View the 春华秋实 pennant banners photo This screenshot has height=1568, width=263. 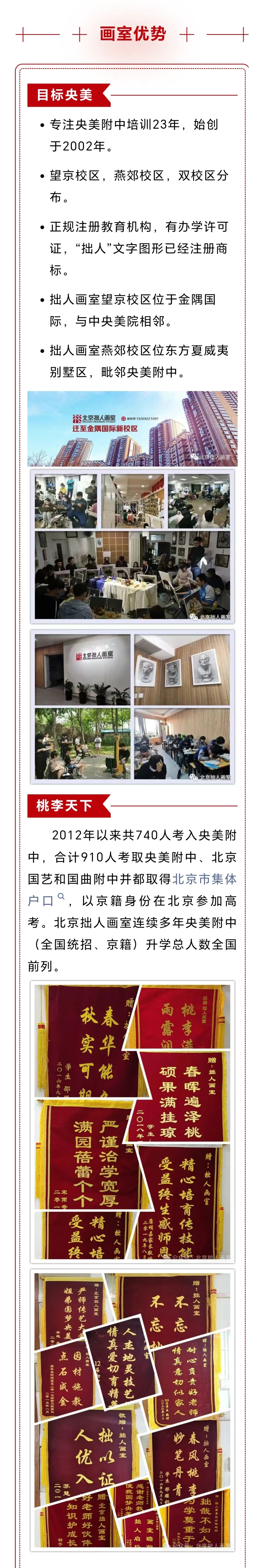[132, 1120]
